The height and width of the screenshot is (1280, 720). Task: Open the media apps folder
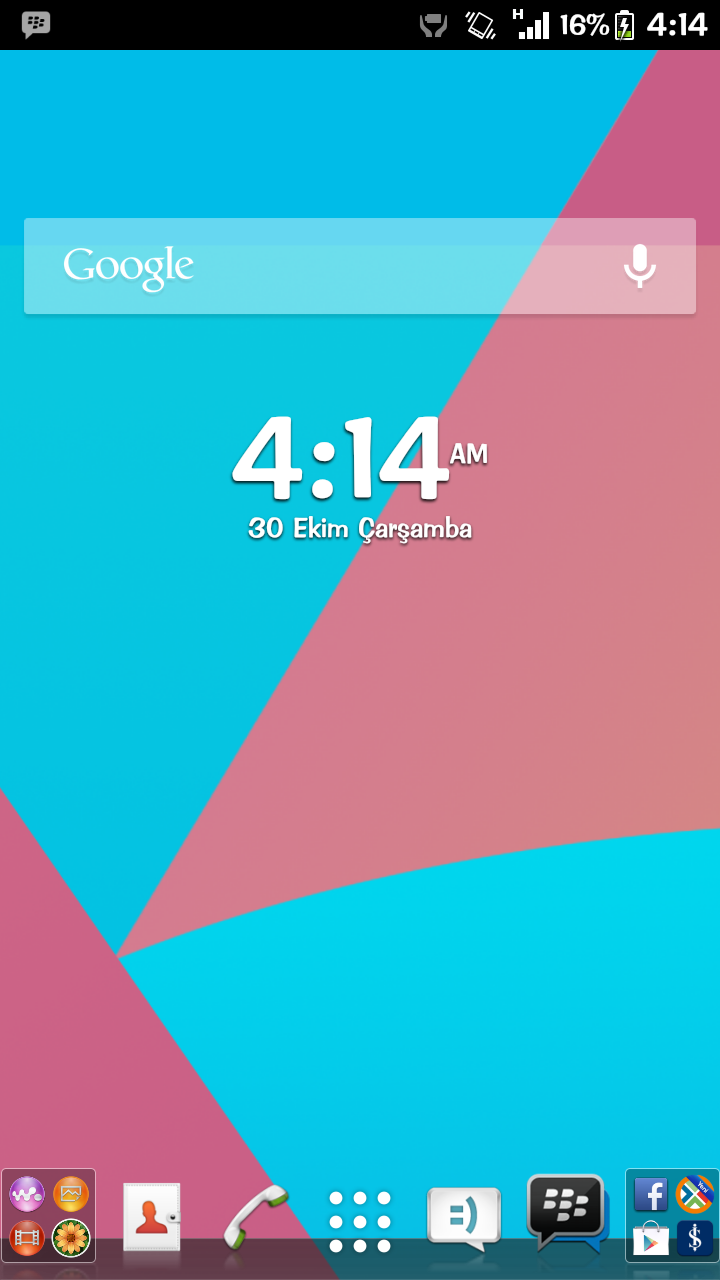[x=49, y=1216]
